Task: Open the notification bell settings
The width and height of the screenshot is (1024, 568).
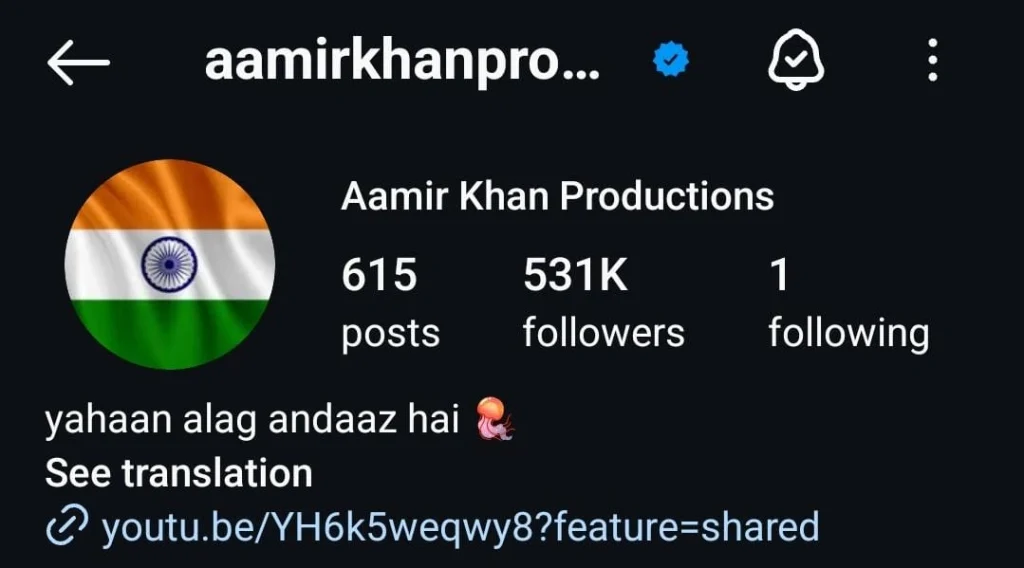Action: pos(796,63)
